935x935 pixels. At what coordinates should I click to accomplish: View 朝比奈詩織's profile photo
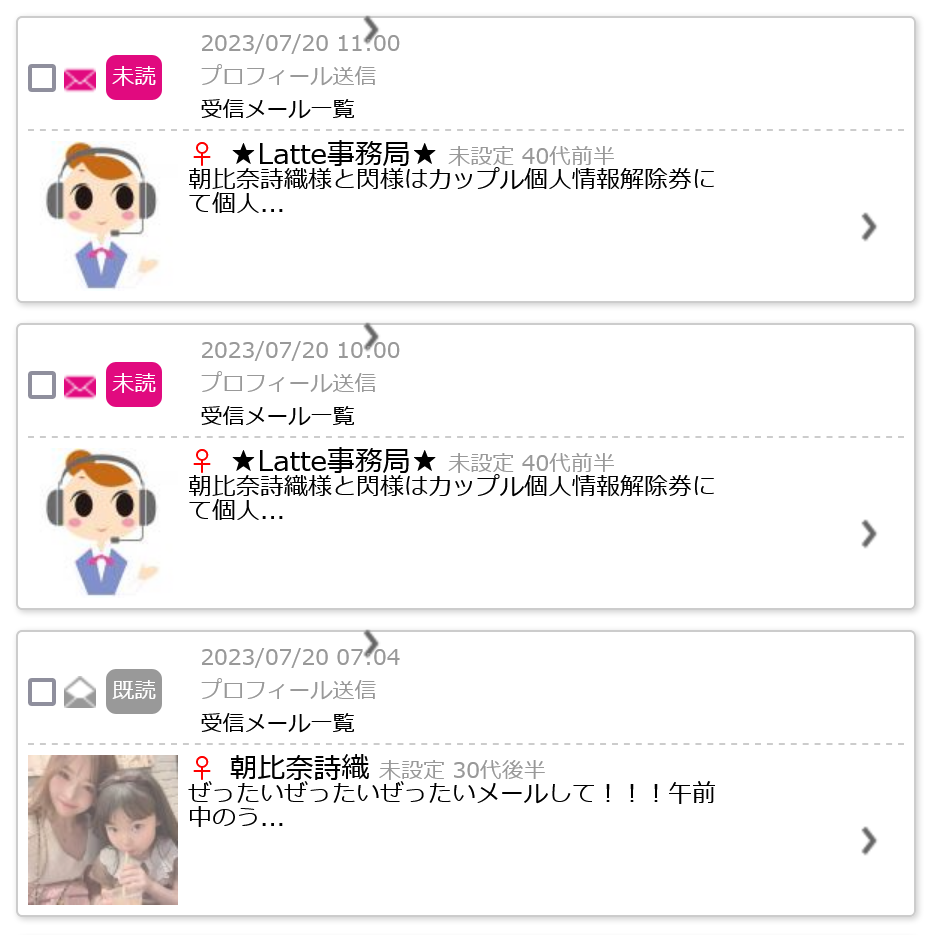[x=103, y=830]
